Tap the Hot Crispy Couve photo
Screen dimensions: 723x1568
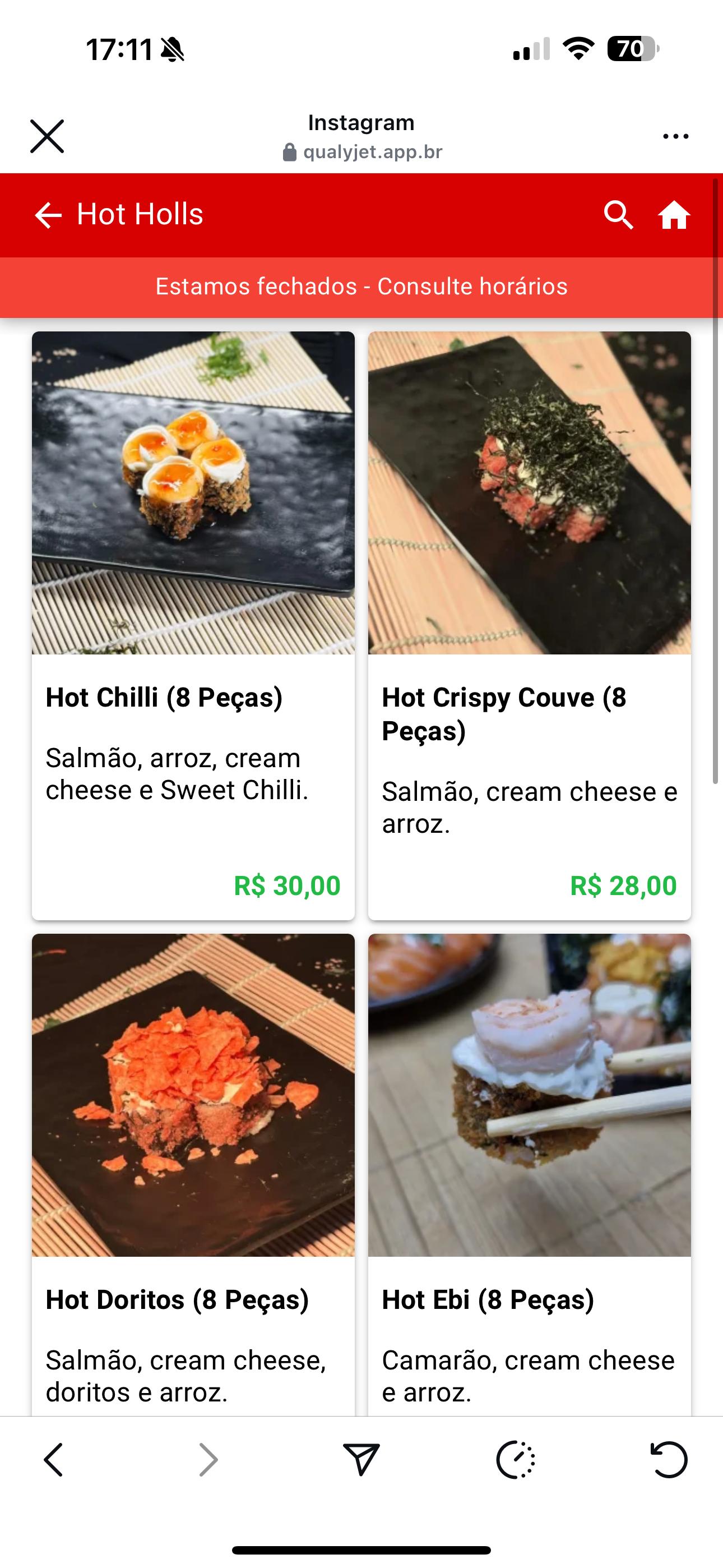[x=530, y=492]
